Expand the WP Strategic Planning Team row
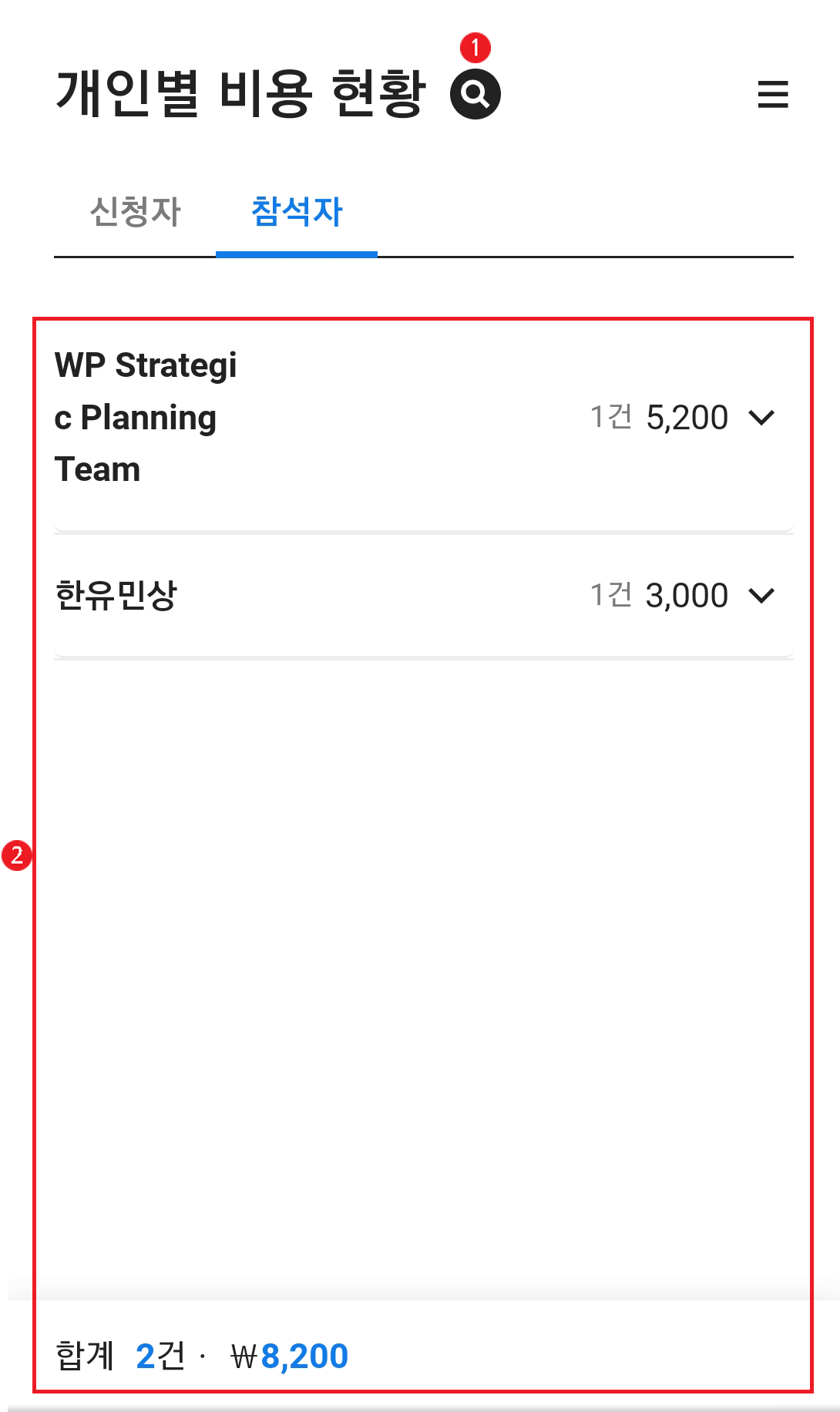The image size is (840, 1412). tap(423, 418)
